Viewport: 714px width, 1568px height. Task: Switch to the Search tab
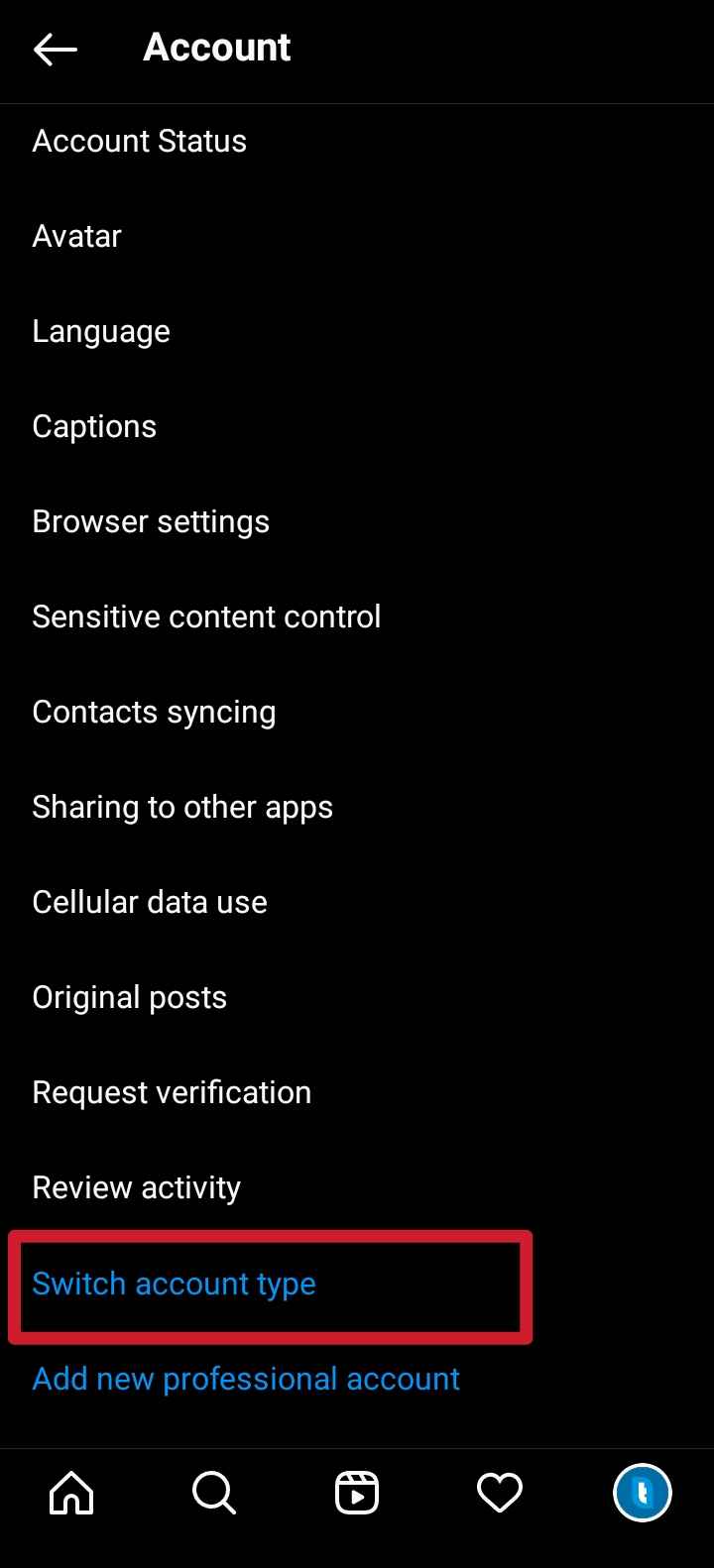point(214,1493)
